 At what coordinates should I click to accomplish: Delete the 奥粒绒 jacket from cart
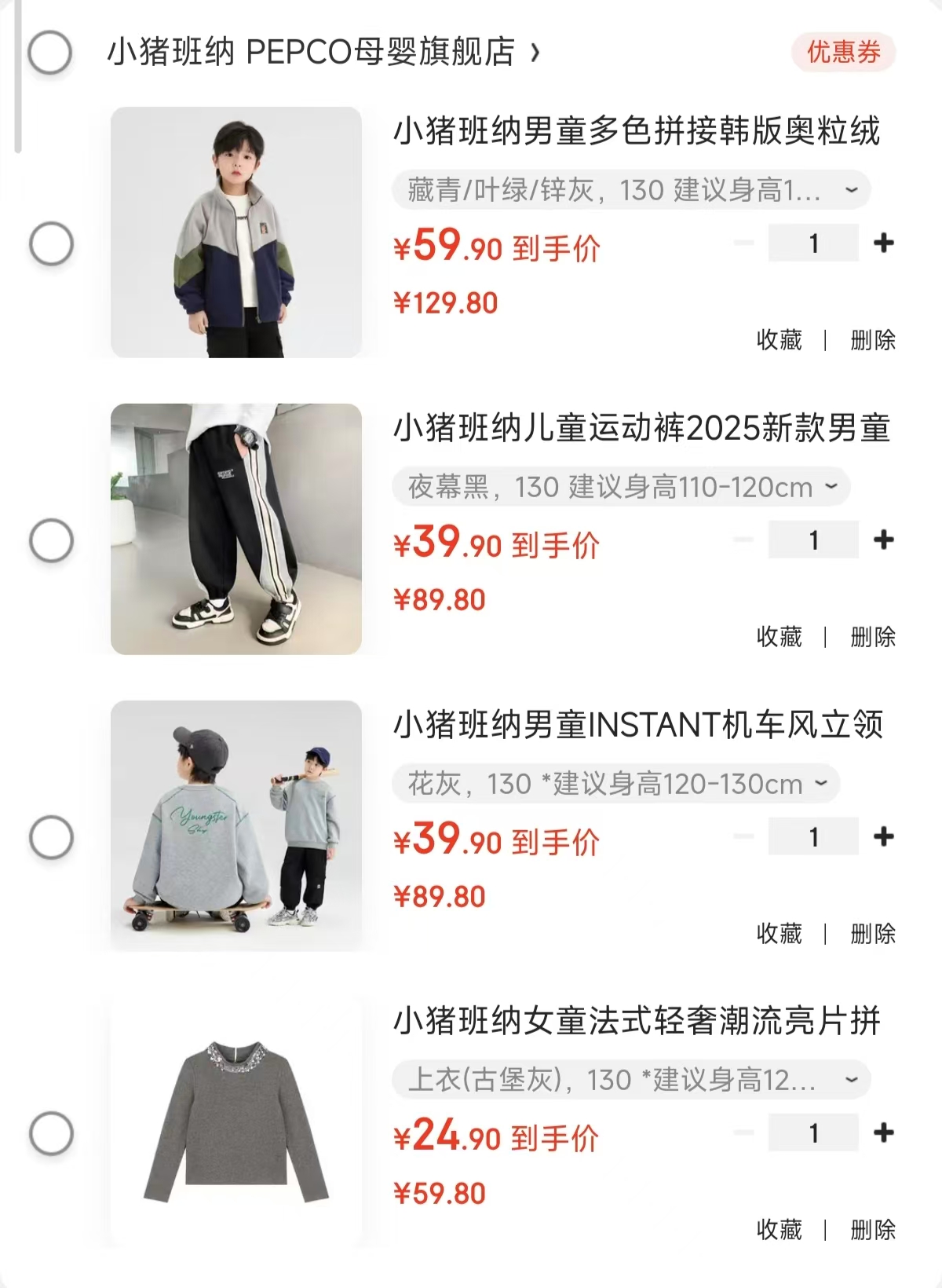[x=872, y=340]
